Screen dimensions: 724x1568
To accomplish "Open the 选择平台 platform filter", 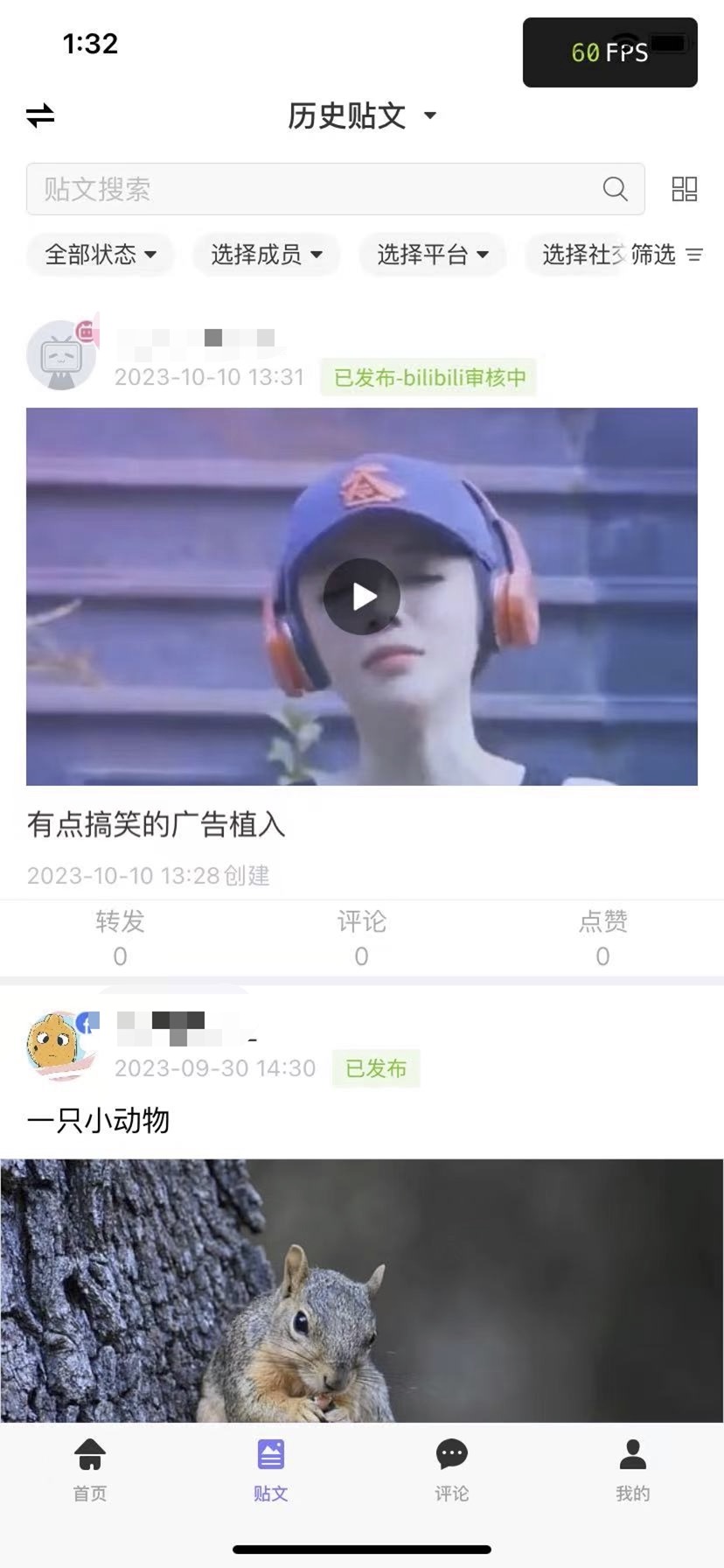I will (432, 255).
